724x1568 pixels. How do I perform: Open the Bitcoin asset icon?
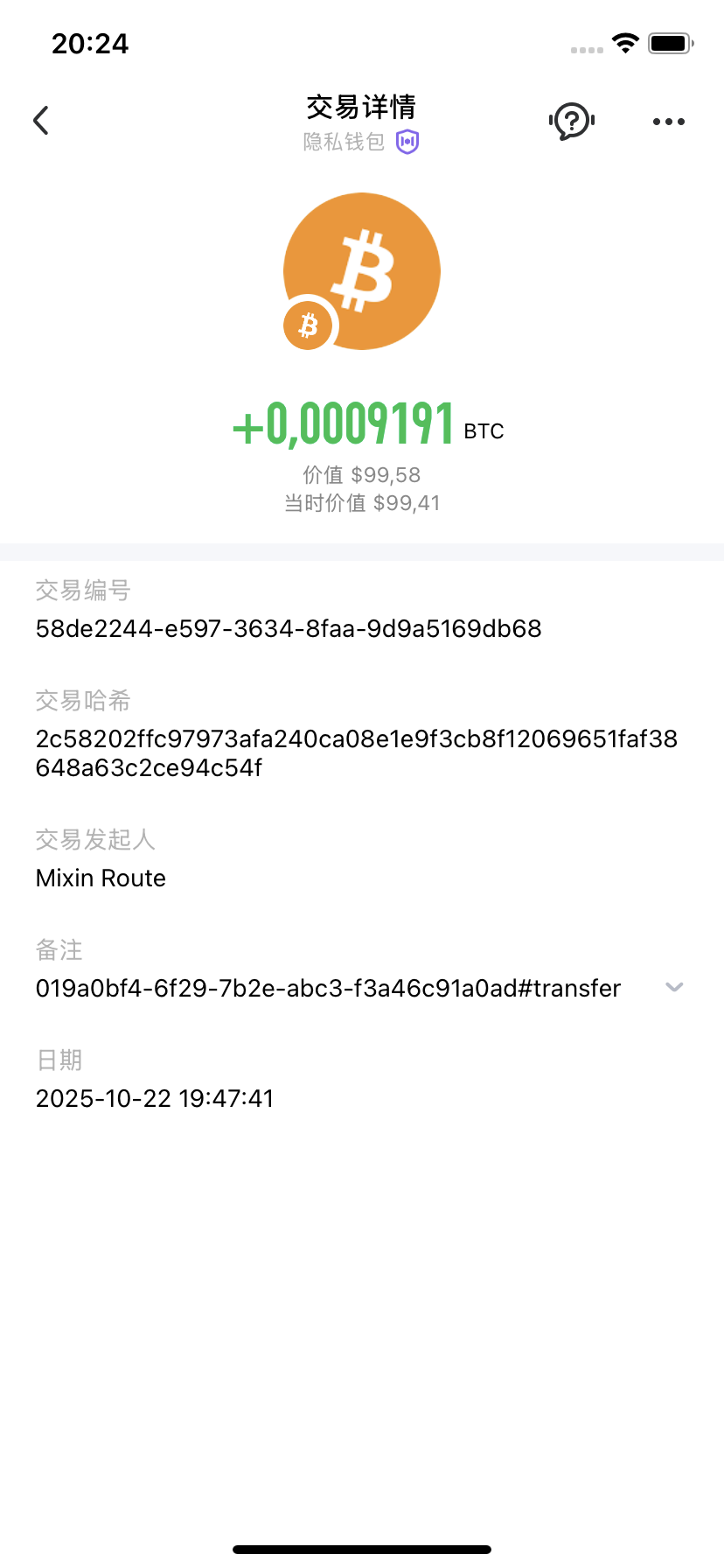362,271
